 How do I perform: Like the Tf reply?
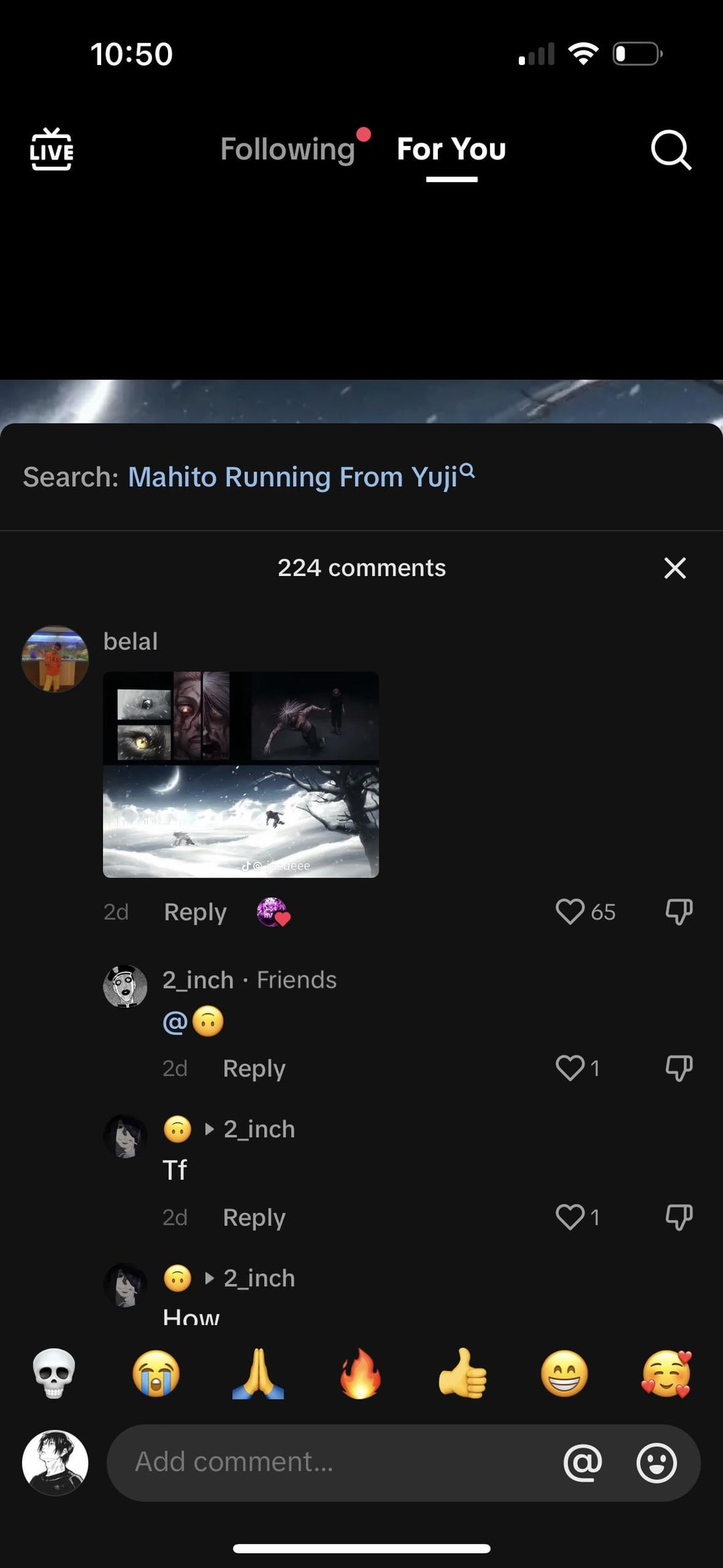[x=571, y=1217]
